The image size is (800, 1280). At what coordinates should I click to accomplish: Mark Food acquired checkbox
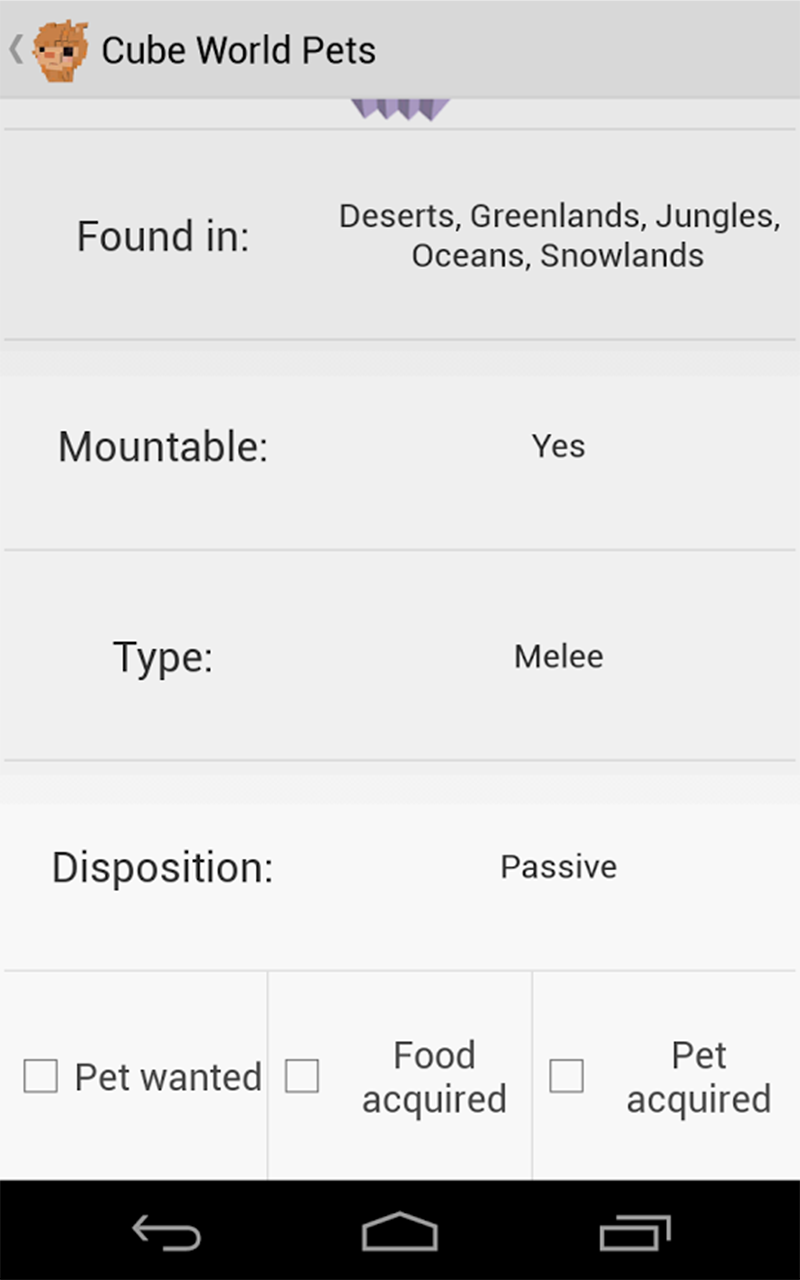coord(302,1077)
